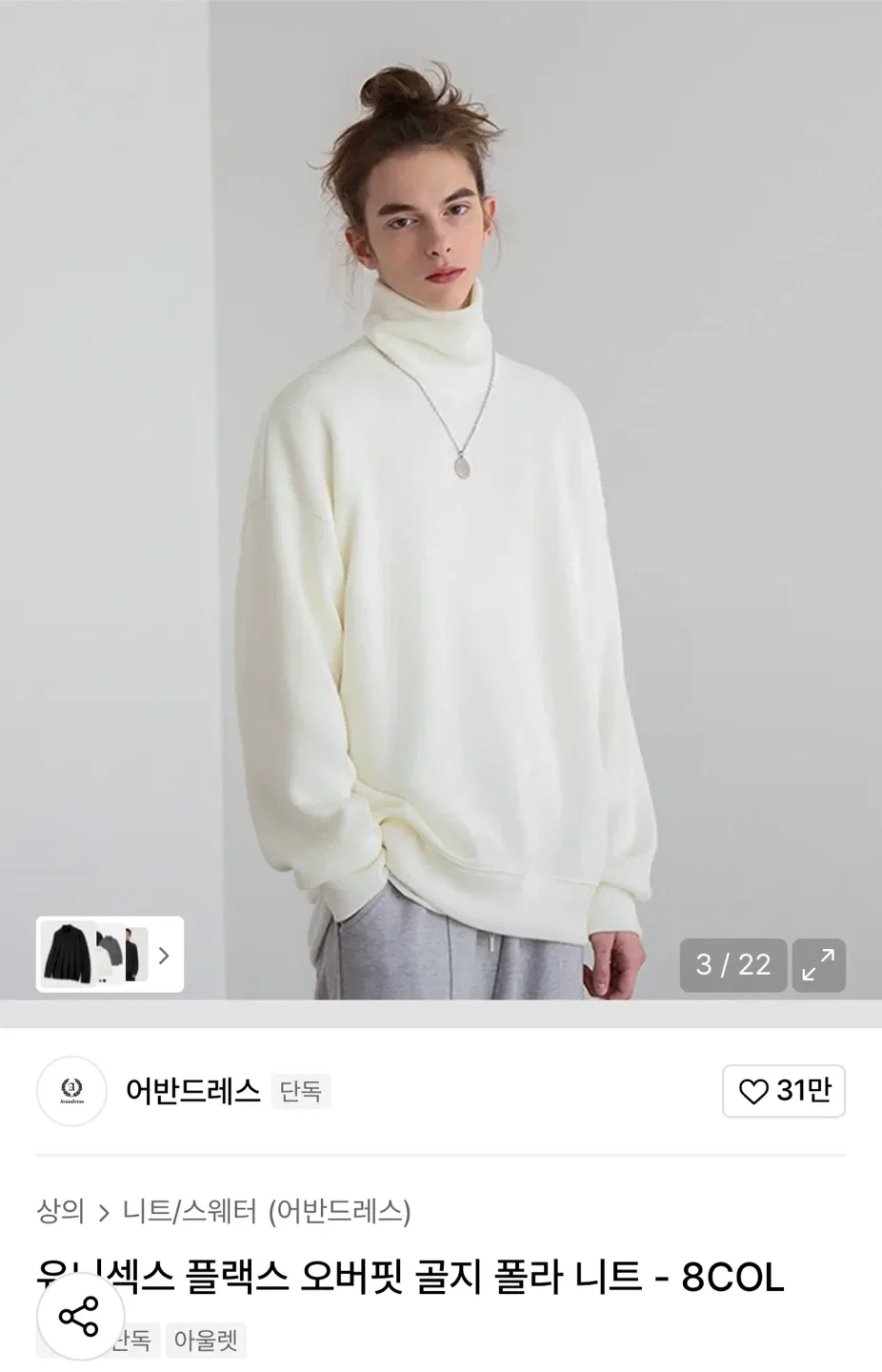Open the related products thumbnail strip

pos(110,954)
